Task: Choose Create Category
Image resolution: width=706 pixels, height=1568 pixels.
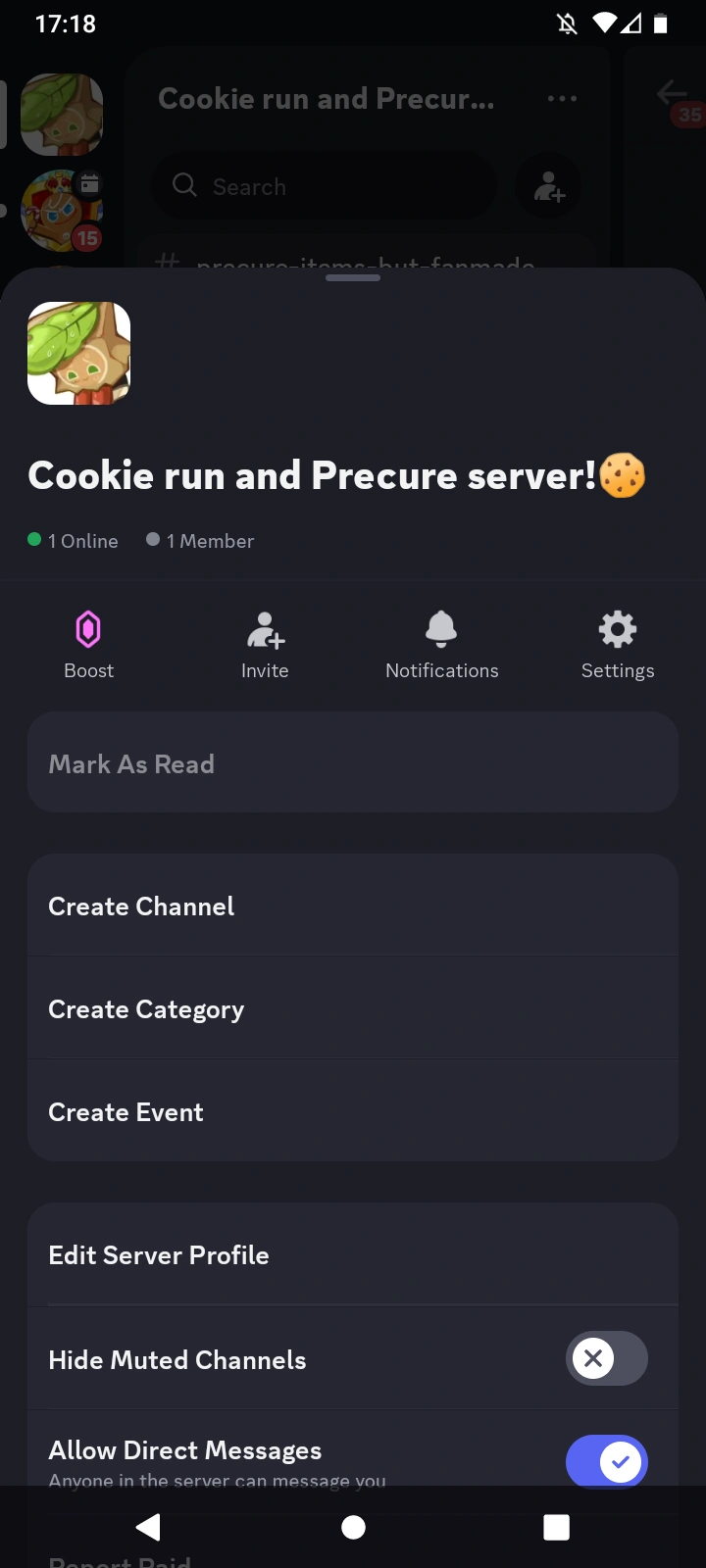Action: (x=352, y=1009)
